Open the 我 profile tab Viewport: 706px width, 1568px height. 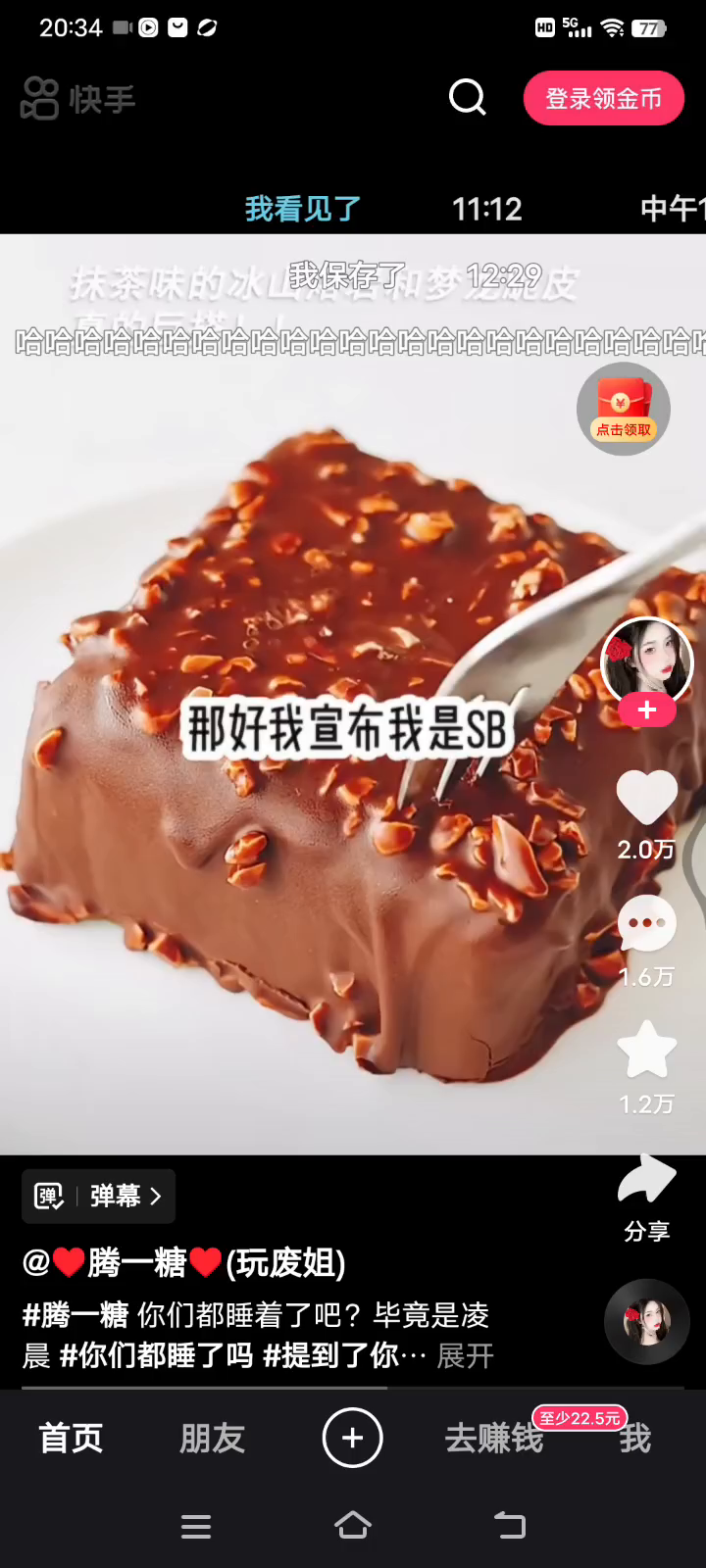coord(635,1438)
